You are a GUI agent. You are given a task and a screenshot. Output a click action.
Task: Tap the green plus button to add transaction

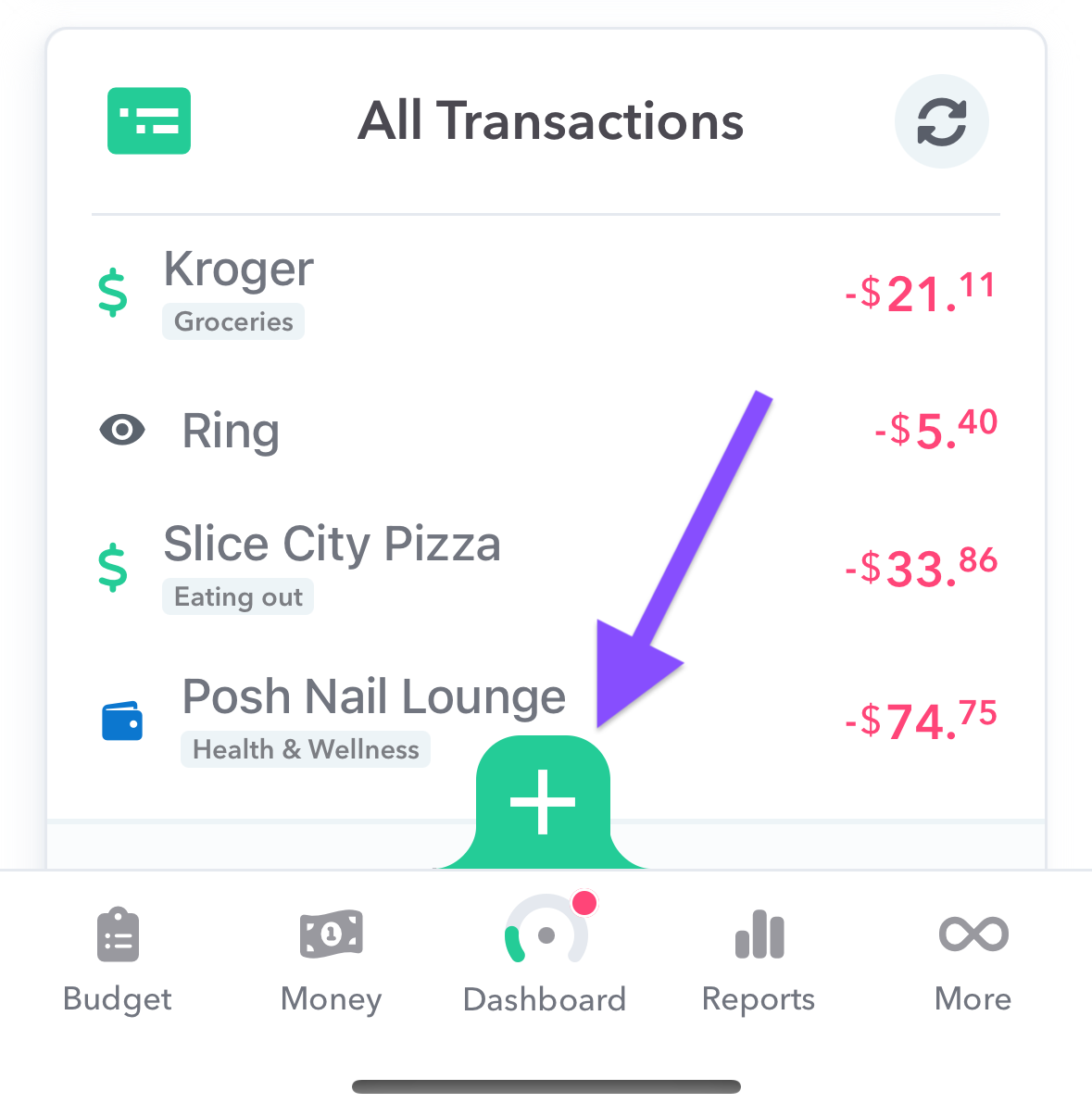click(x=543, y=804)
